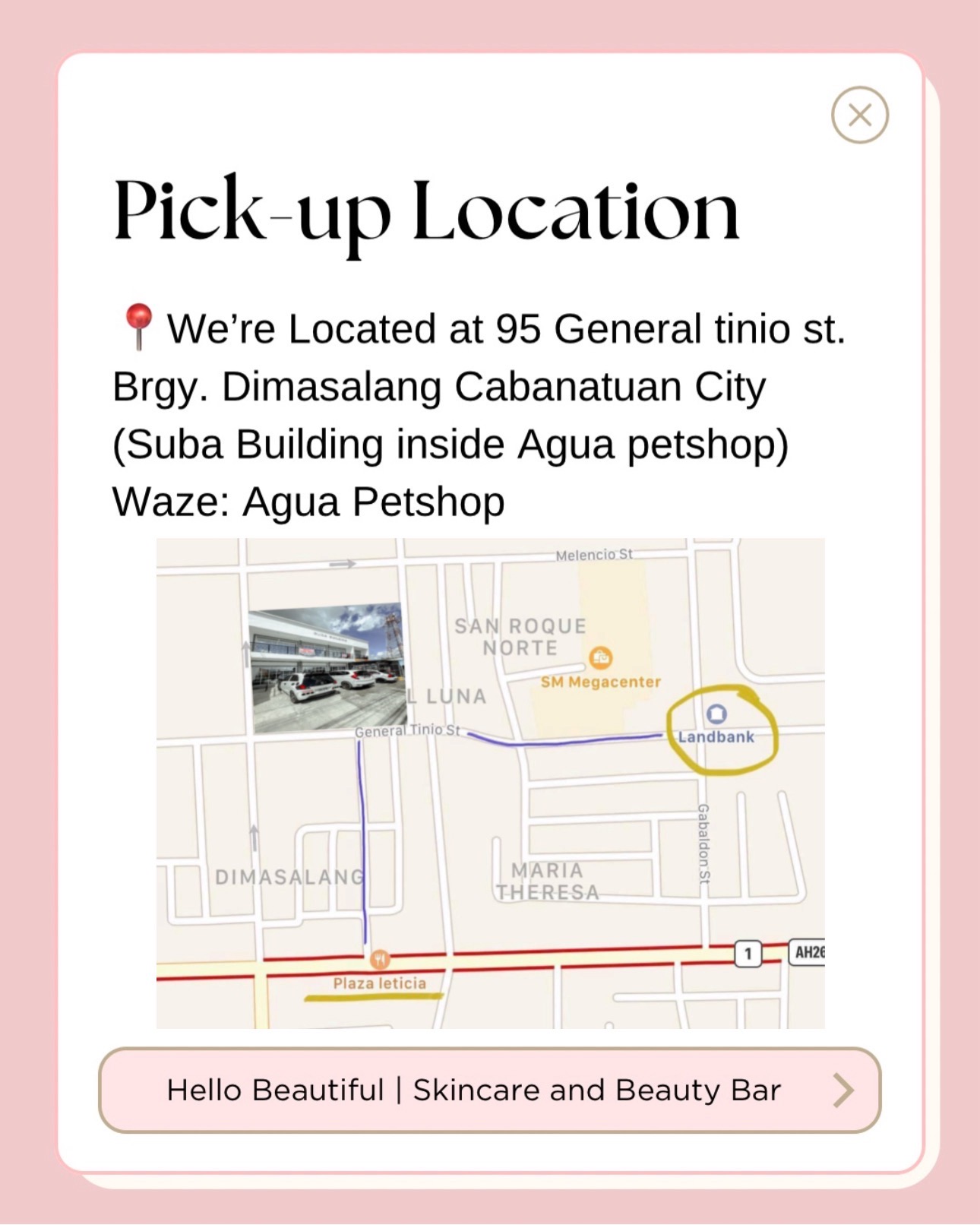Open Hello Beautiful Skincare and Beauty Bar

click(x=474, y=1090)
